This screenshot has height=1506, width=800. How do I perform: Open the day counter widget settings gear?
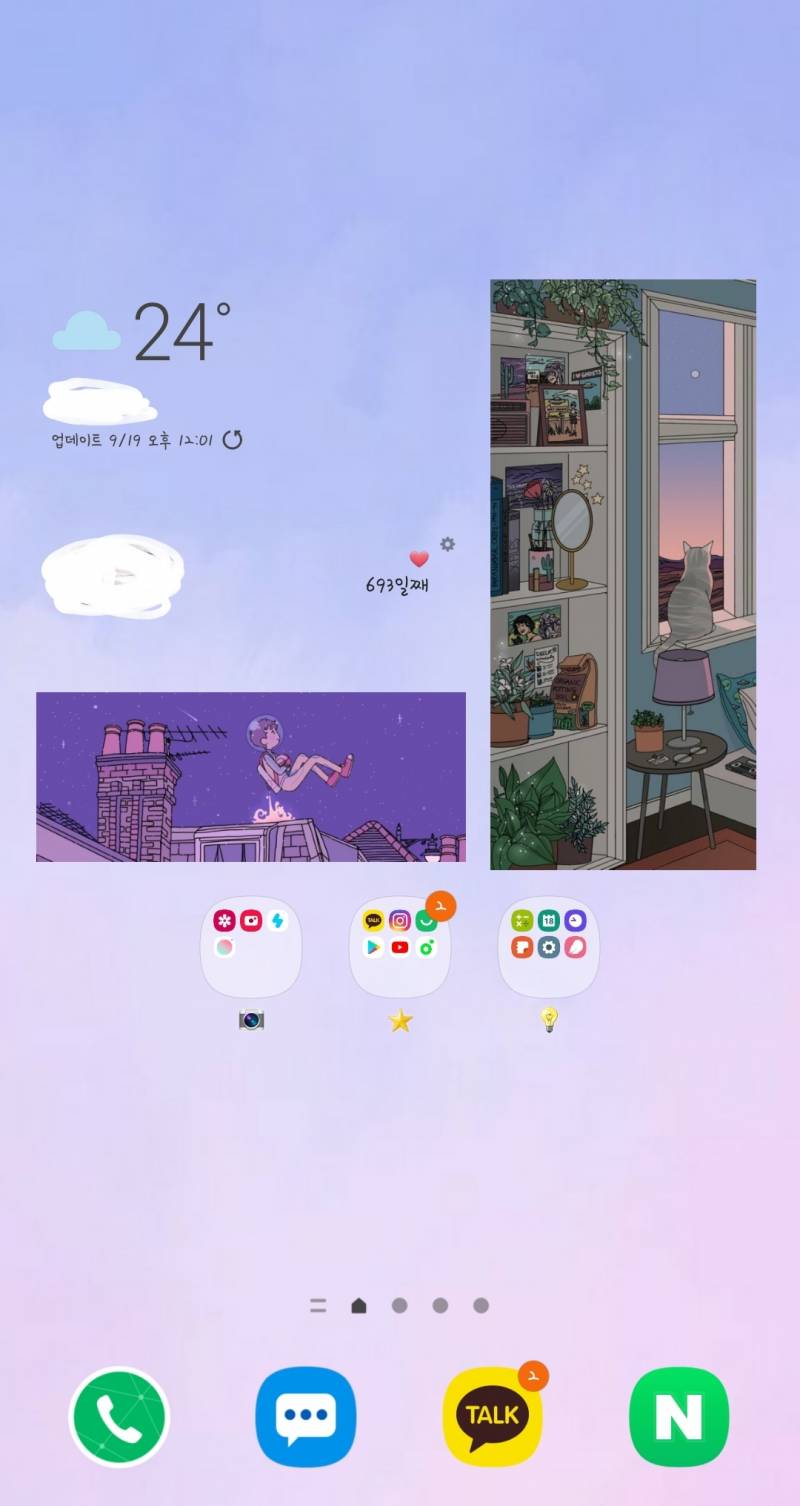click(447, 544)
